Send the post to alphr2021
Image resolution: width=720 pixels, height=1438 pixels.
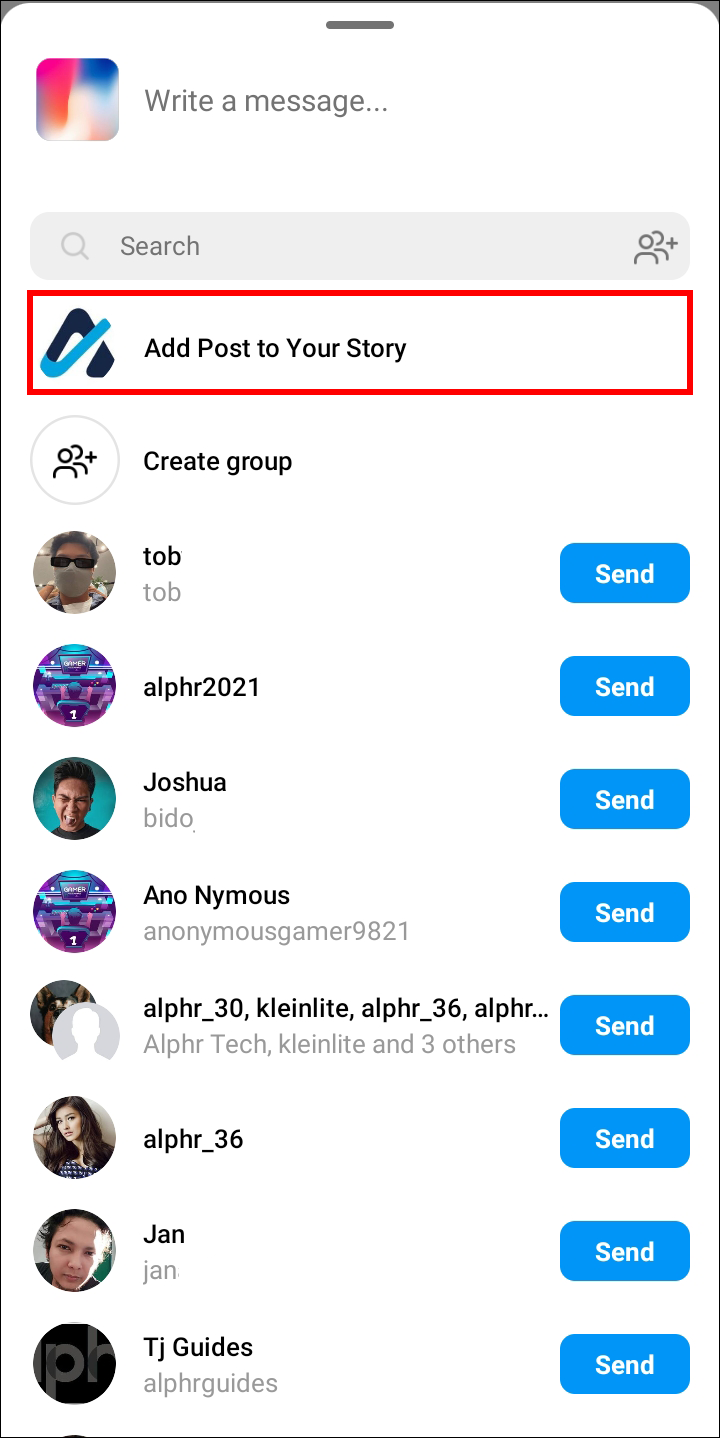pyautogui.click(x=624, y=686)
